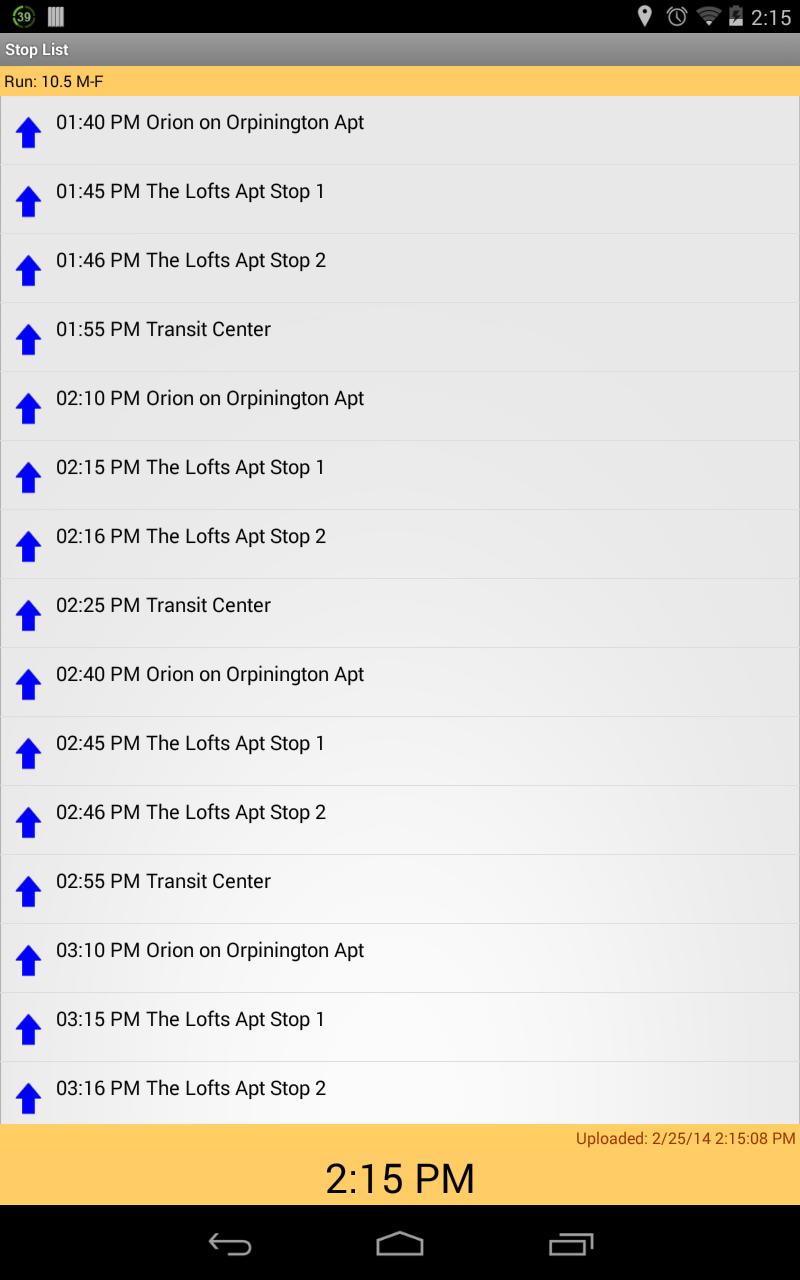This screenshot has width=800, height=1280.
Task: Select the 39 notification badge in status bar
Action: (x=22, y=16)
